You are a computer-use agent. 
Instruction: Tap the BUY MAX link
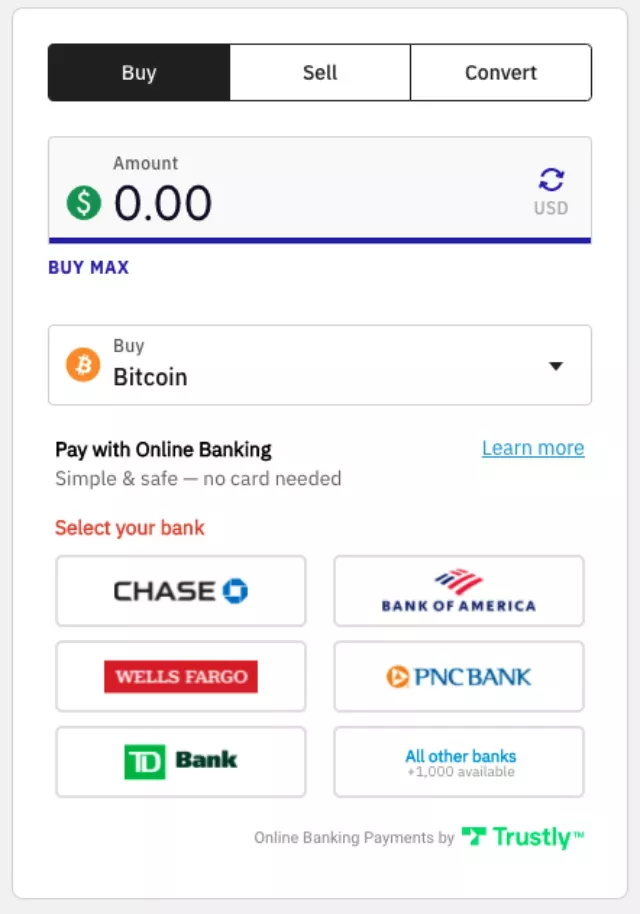pyautogui.click(x=89, y=267)
